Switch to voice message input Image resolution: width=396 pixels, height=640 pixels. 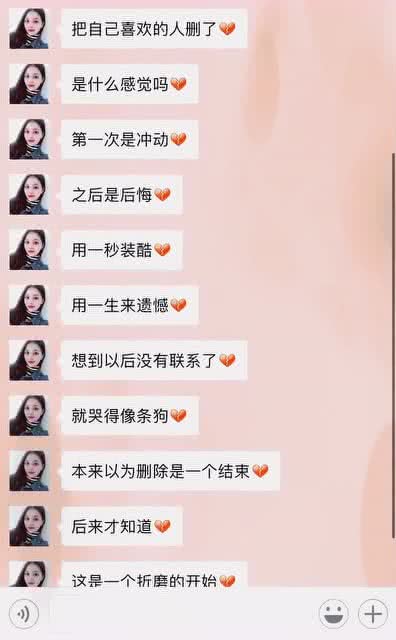(x=24, y=613)
